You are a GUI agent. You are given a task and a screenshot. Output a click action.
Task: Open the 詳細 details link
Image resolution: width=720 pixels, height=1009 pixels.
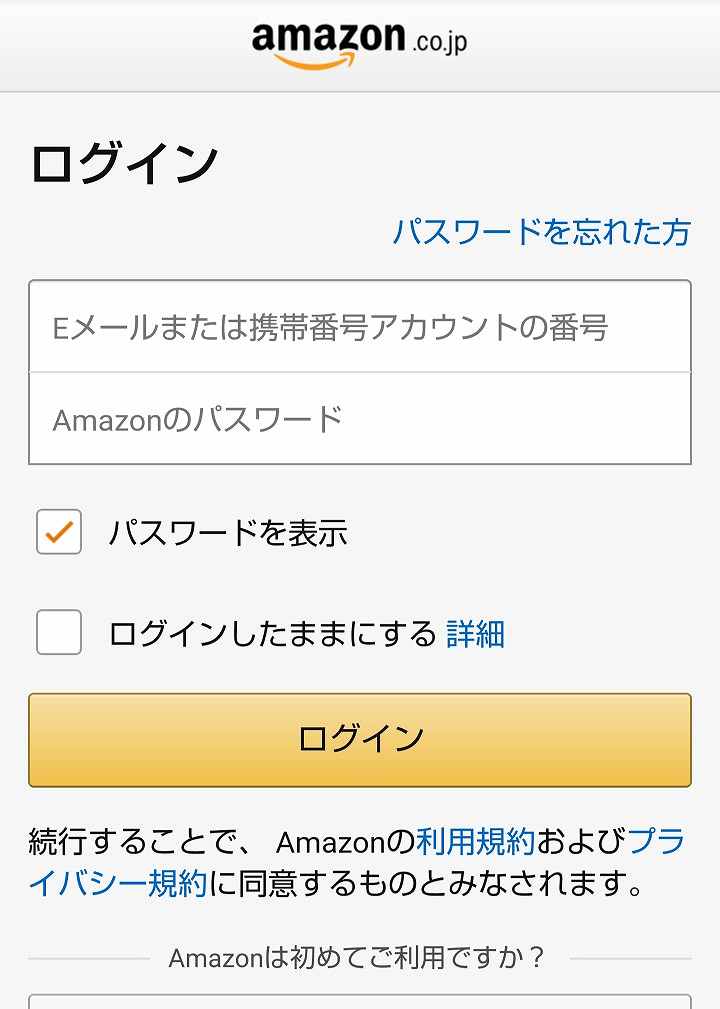coord(475,634)
